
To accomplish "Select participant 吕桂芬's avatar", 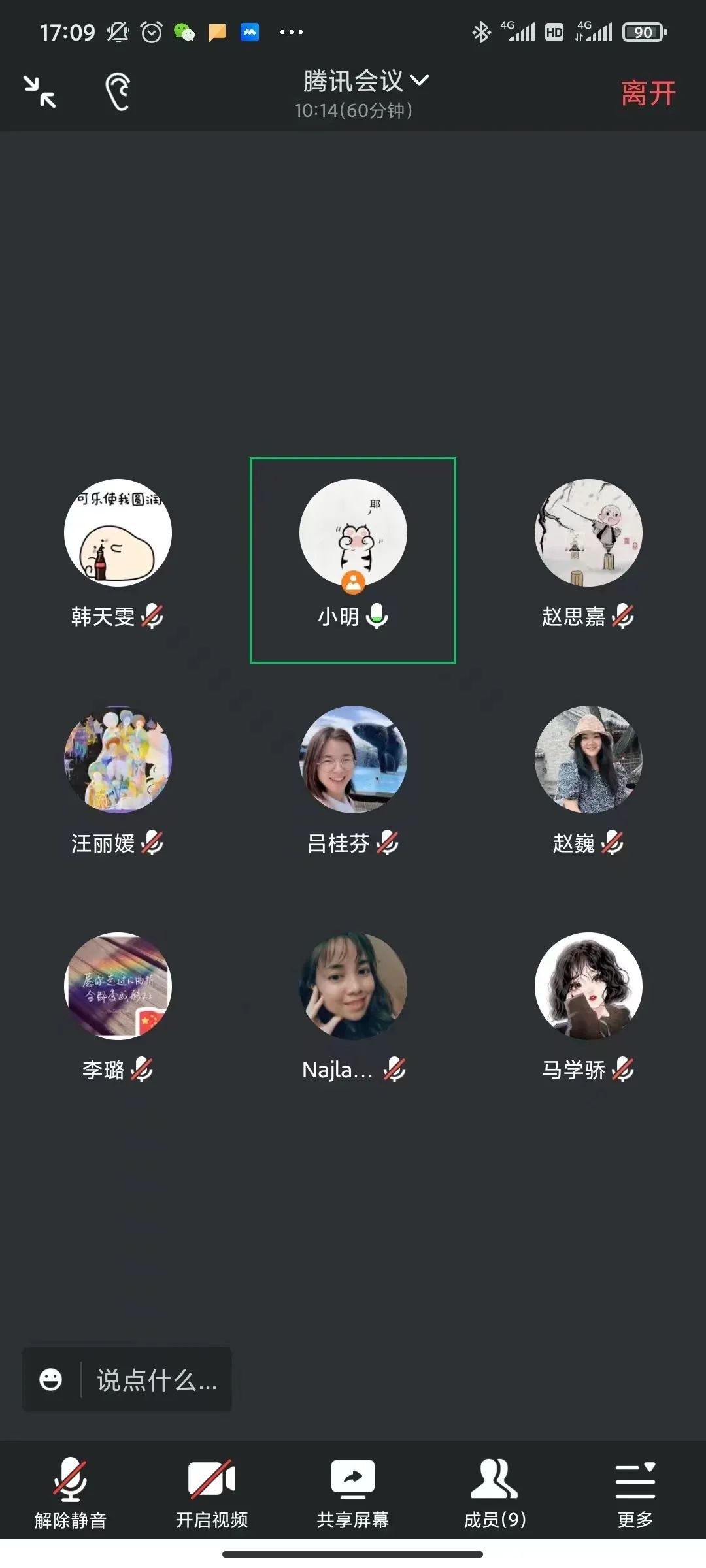I will point(353,759).
